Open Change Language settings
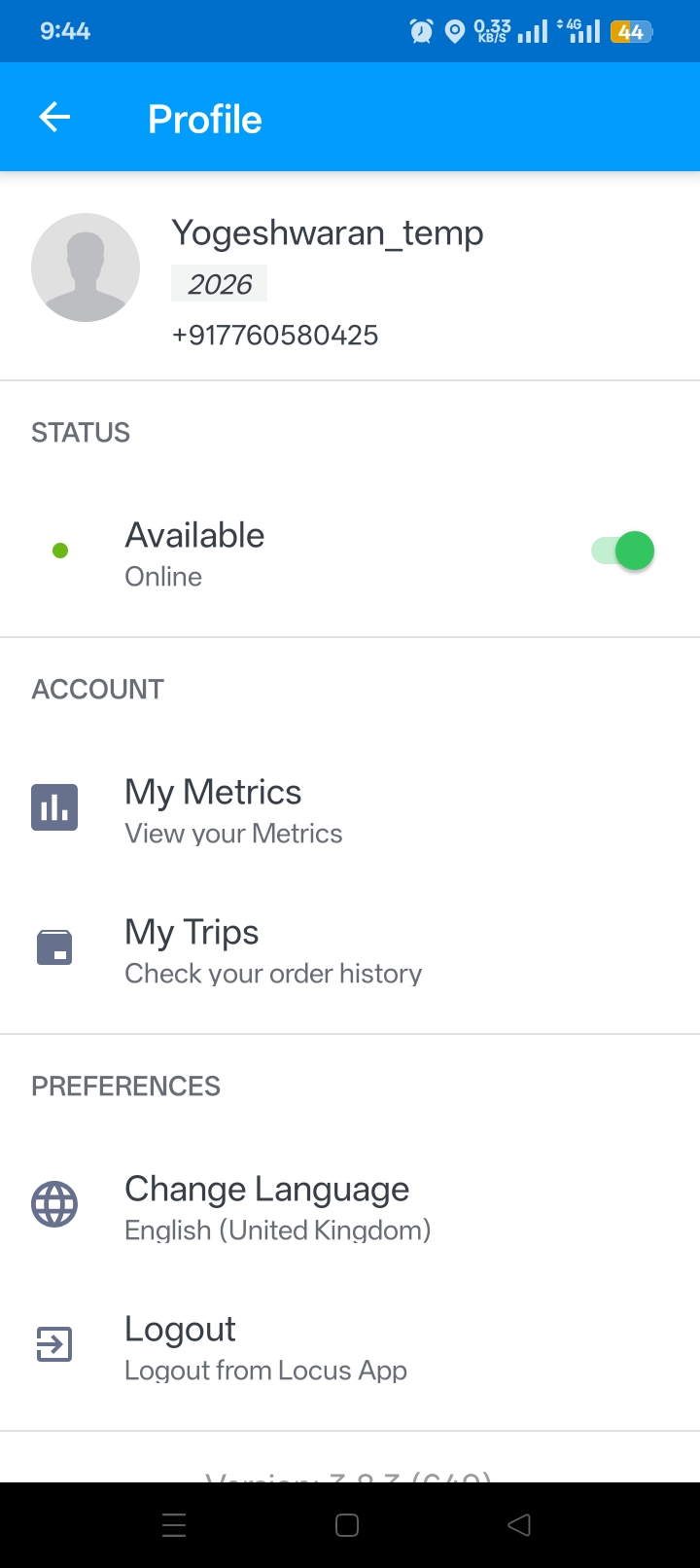 pos(350,1206)
